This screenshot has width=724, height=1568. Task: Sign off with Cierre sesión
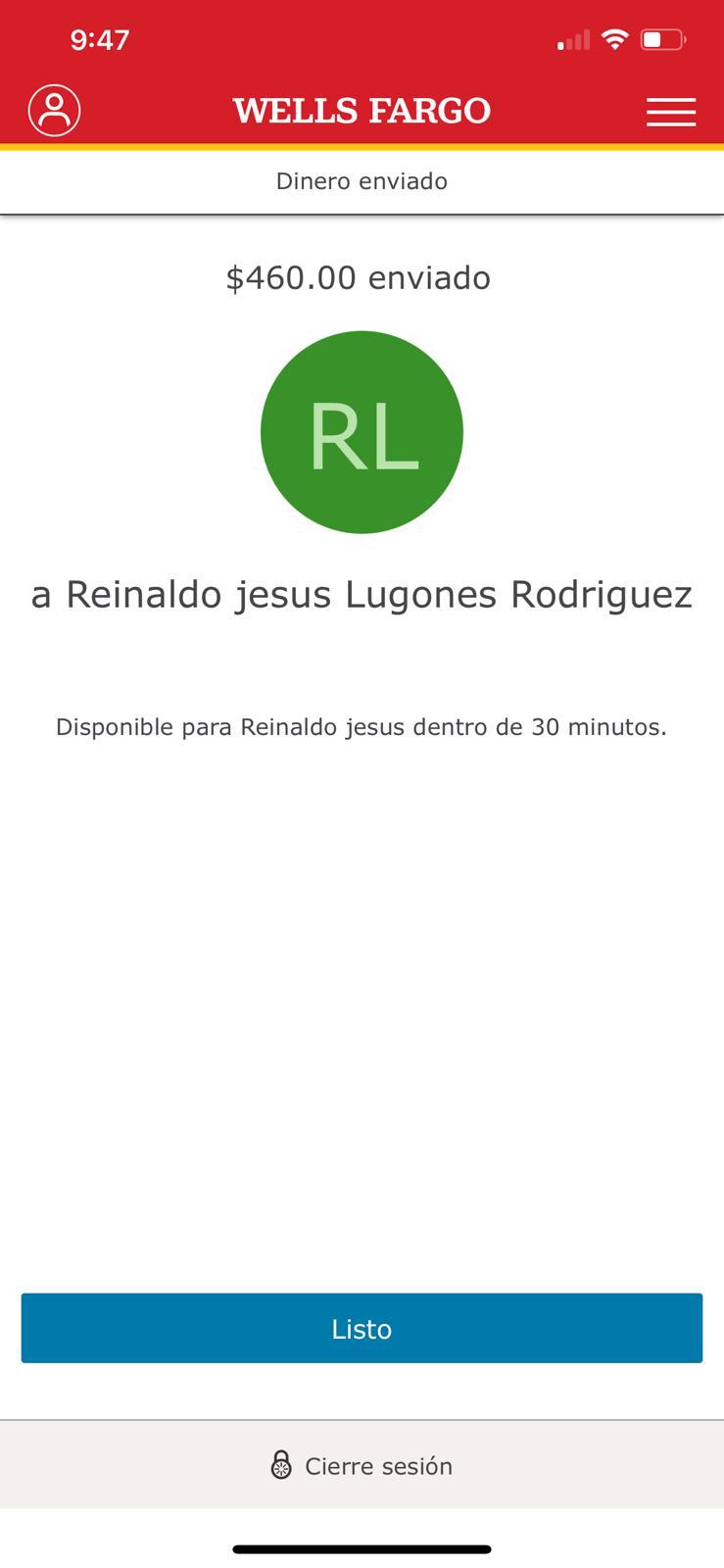click(x=362, y=1465)
